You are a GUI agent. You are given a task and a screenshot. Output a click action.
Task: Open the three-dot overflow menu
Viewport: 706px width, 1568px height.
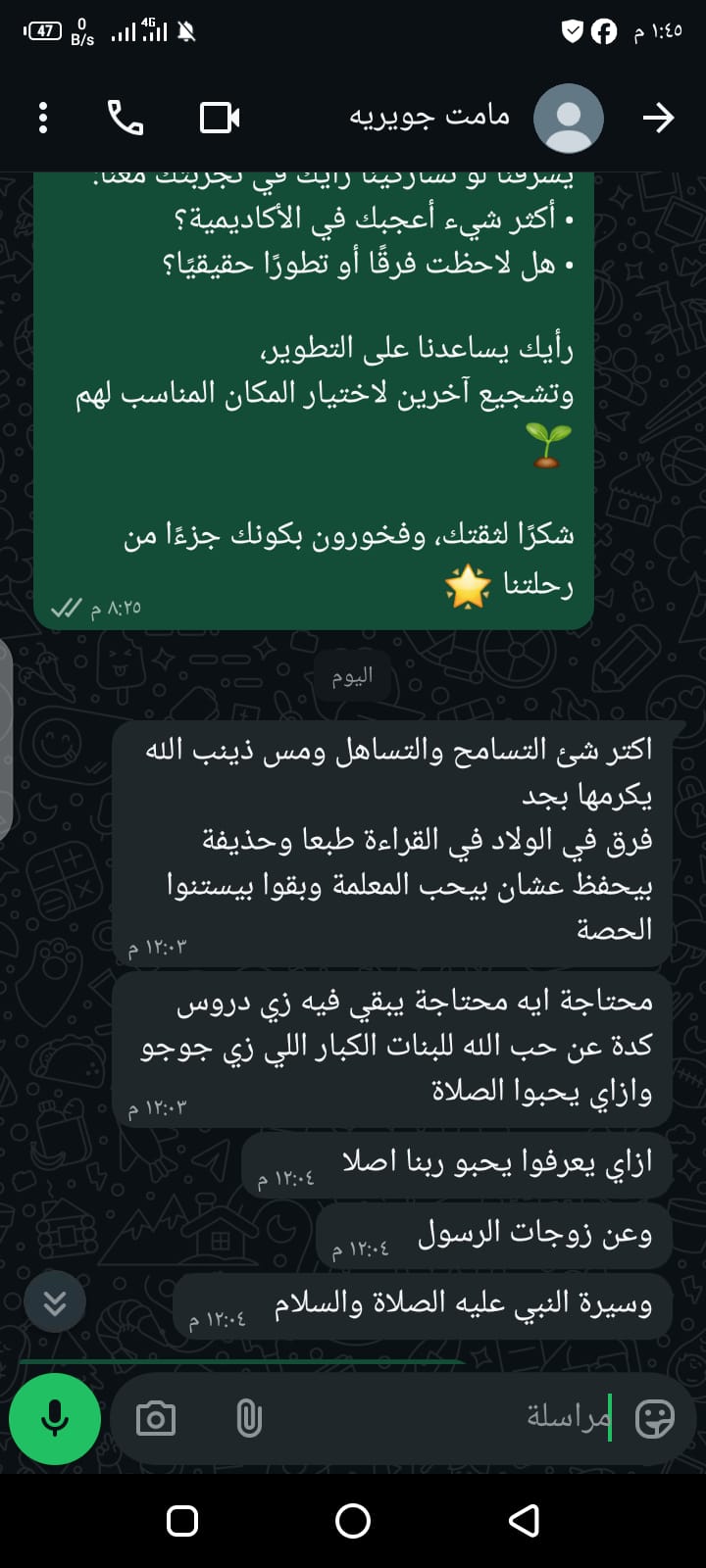(43, 118)
